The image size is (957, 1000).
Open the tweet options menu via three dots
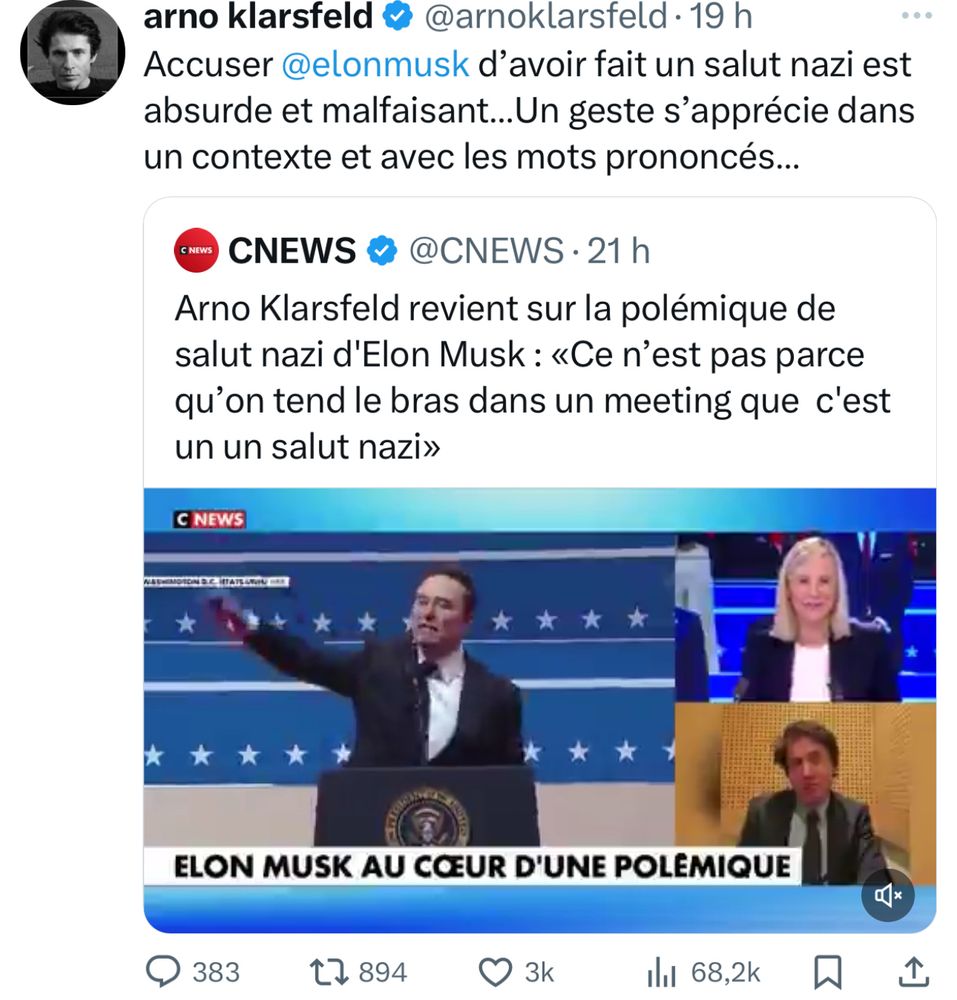917,13
